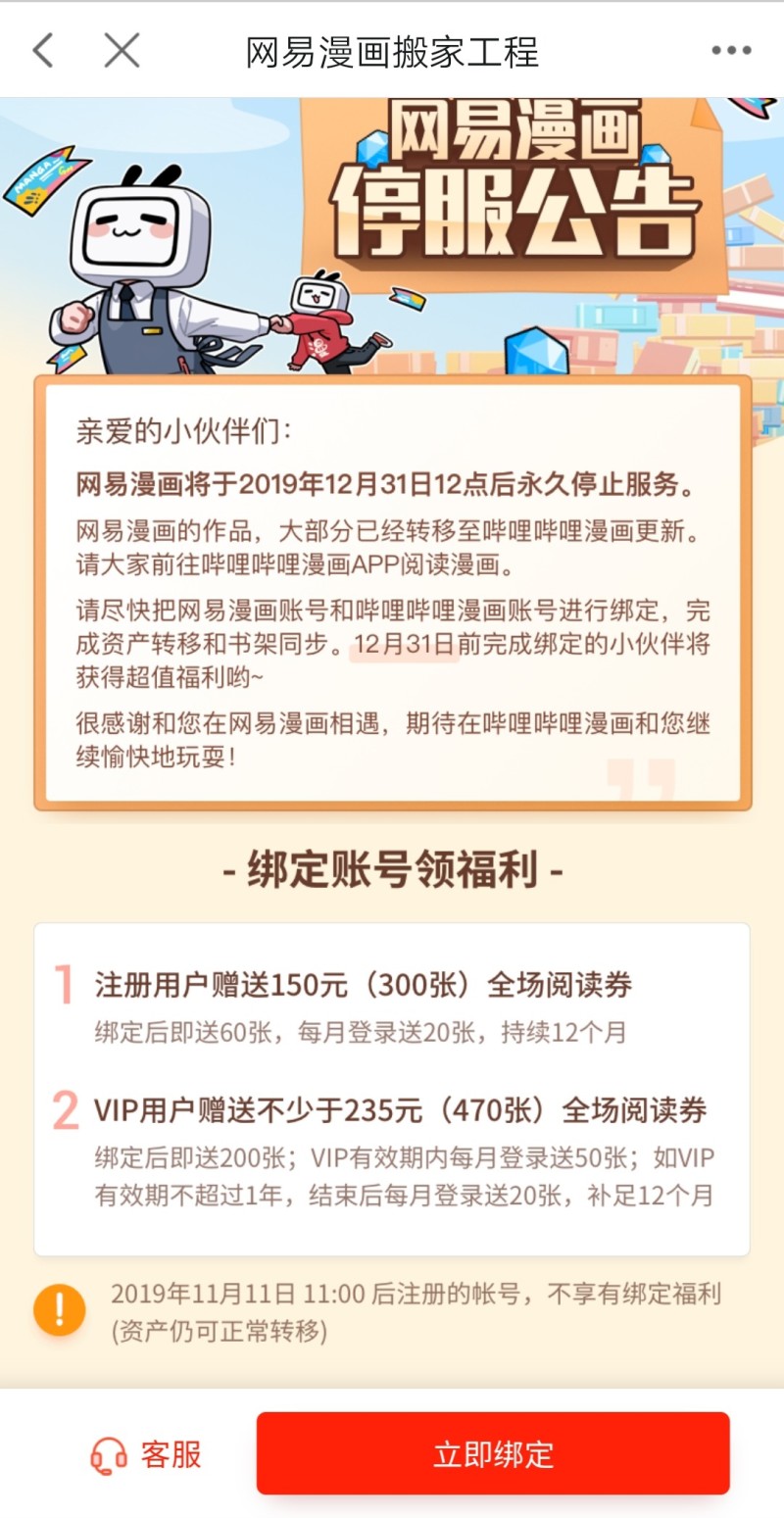Viewport: 784px width, 1518px height.
Task: Go back using the top-left arrow
Action: pos(42,50)
